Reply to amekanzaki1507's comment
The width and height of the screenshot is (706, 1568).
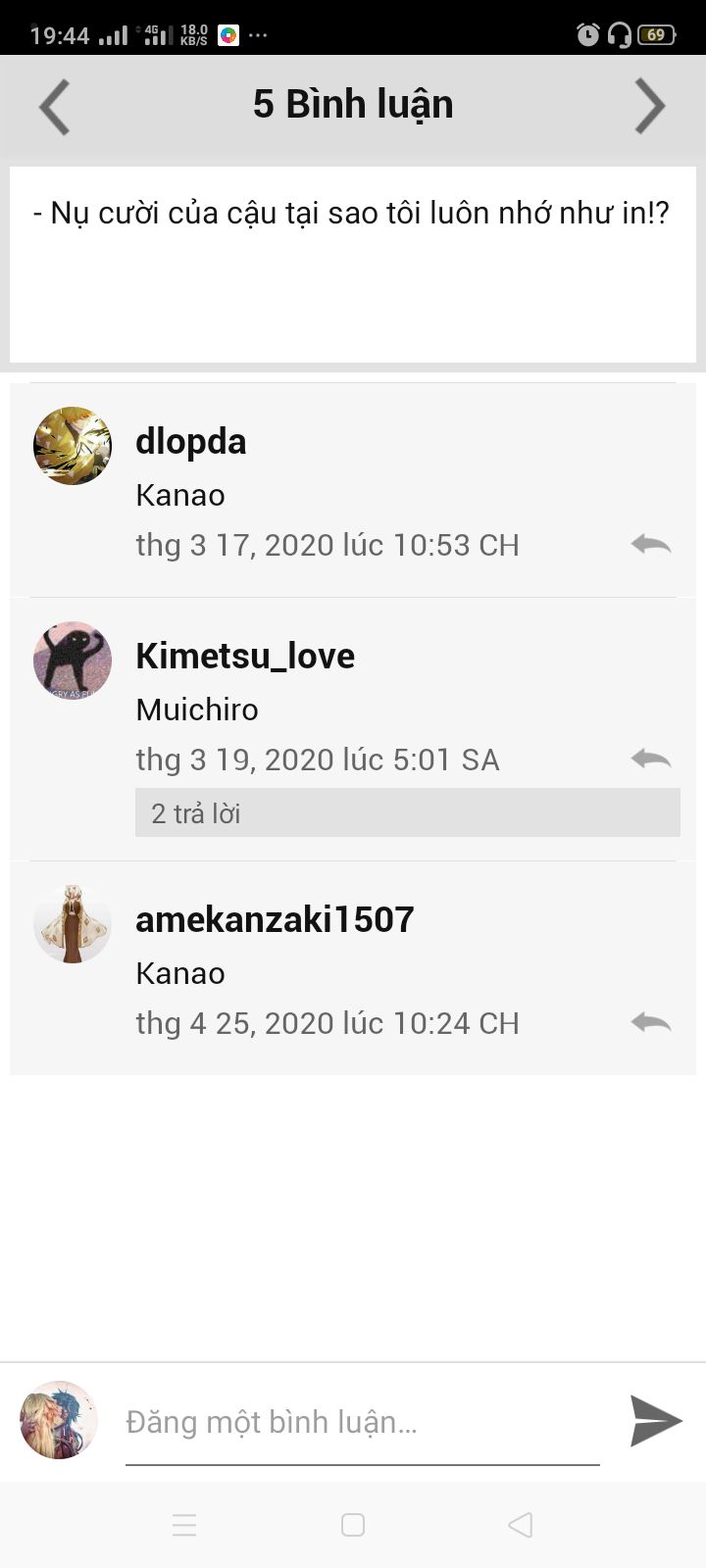651,1022
